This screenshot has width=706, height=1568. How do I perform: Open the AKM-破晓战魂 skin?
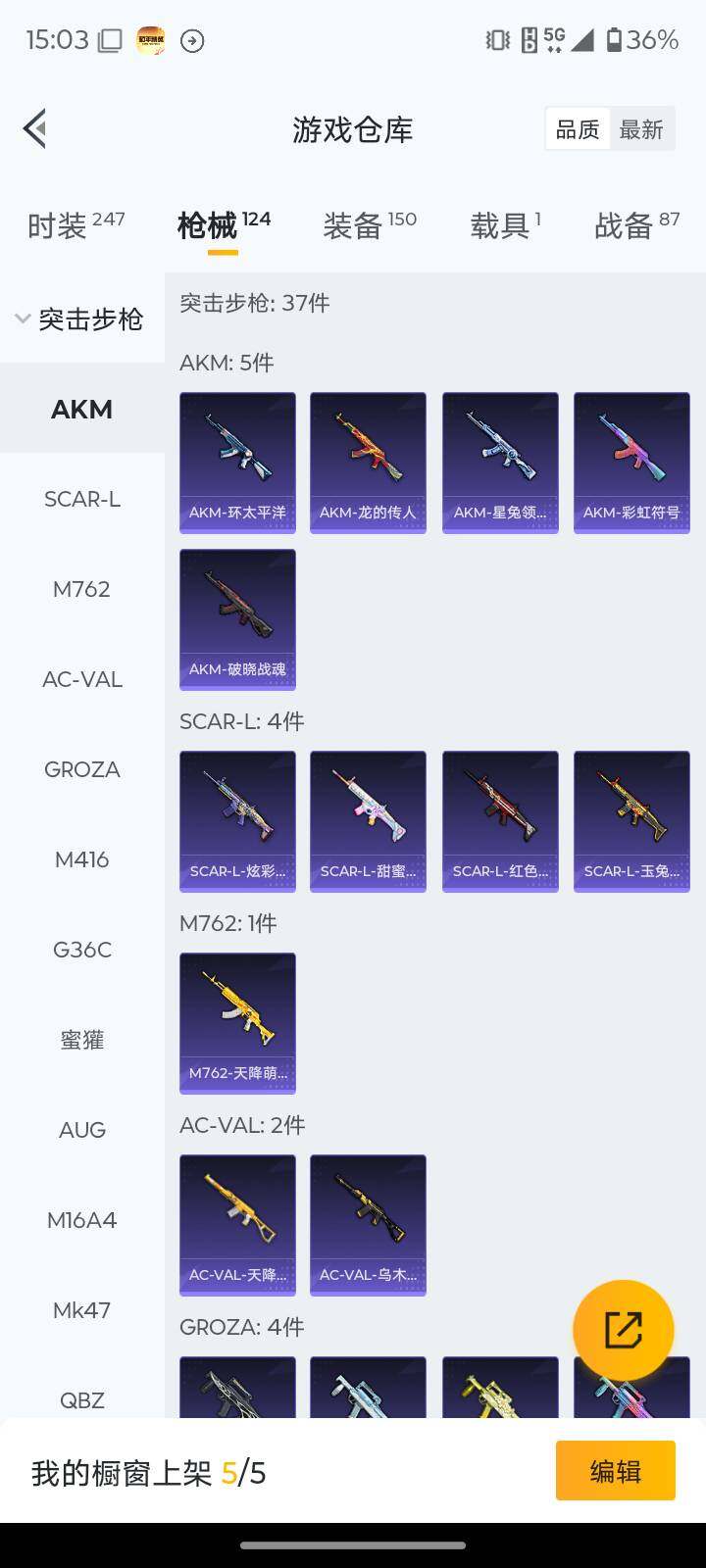click(237, 619)
